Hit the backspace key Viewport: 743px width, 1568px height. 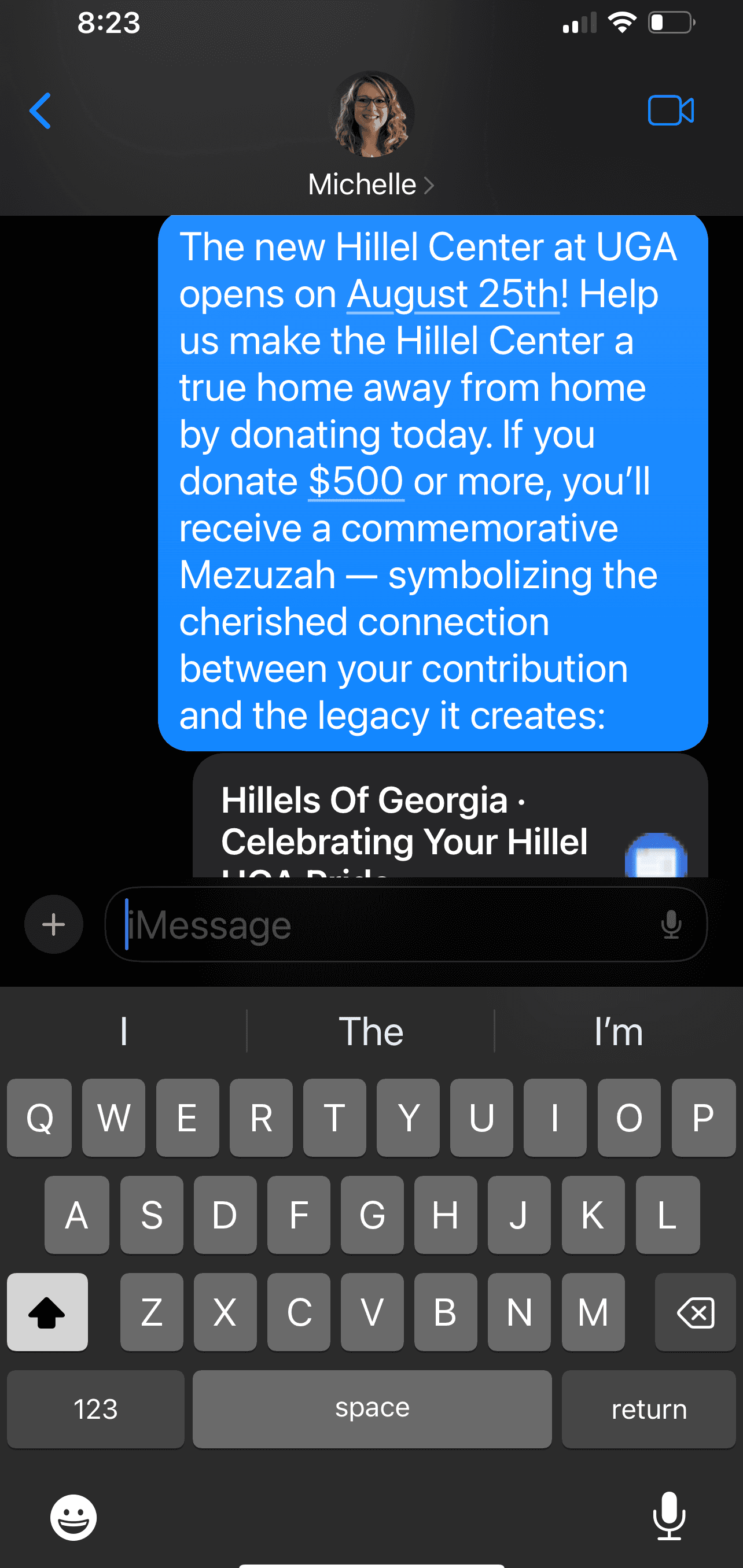(x=696, y=1312)
